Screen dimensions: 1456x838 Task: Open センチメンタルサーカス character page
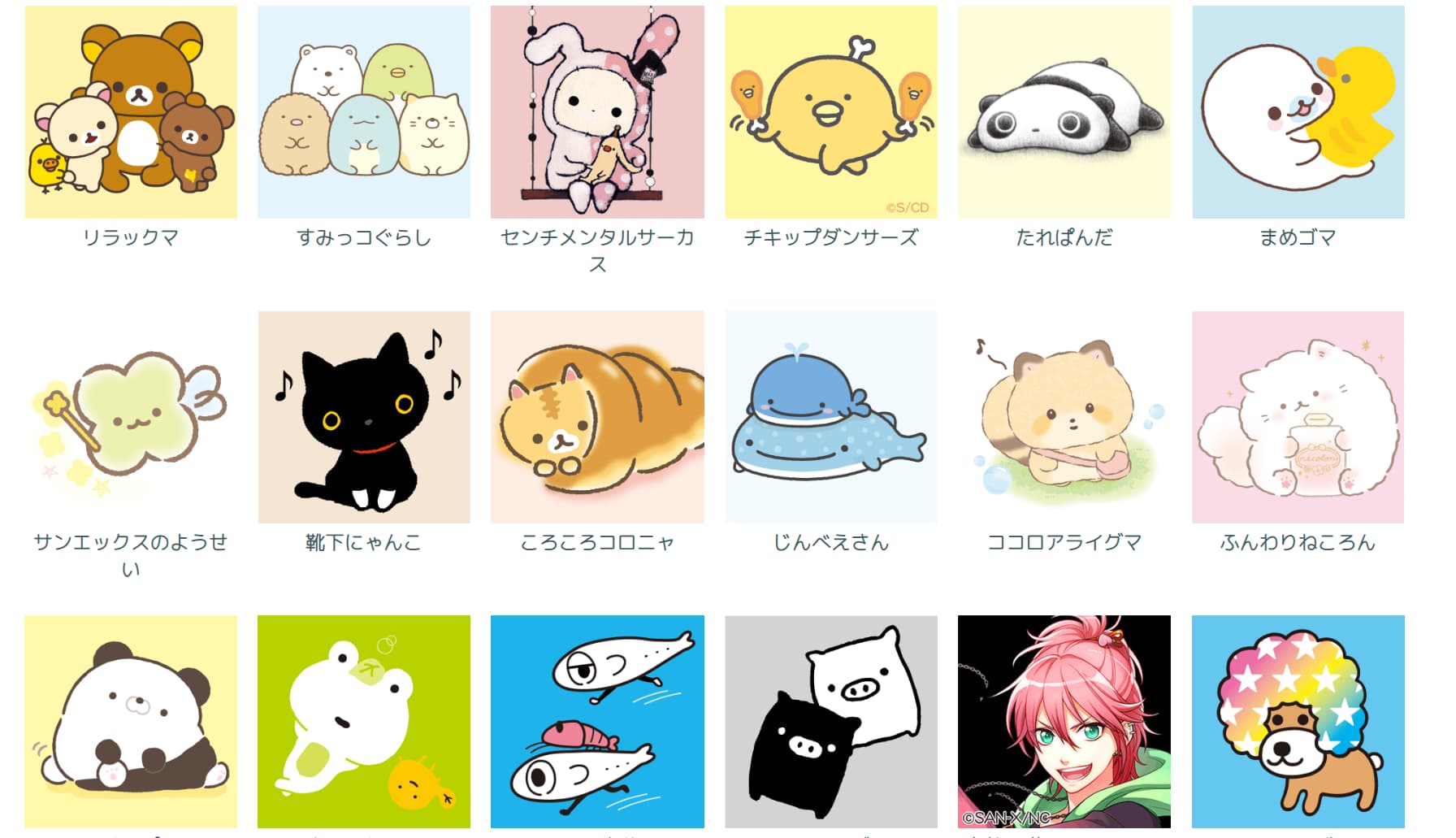pos(597,112)
